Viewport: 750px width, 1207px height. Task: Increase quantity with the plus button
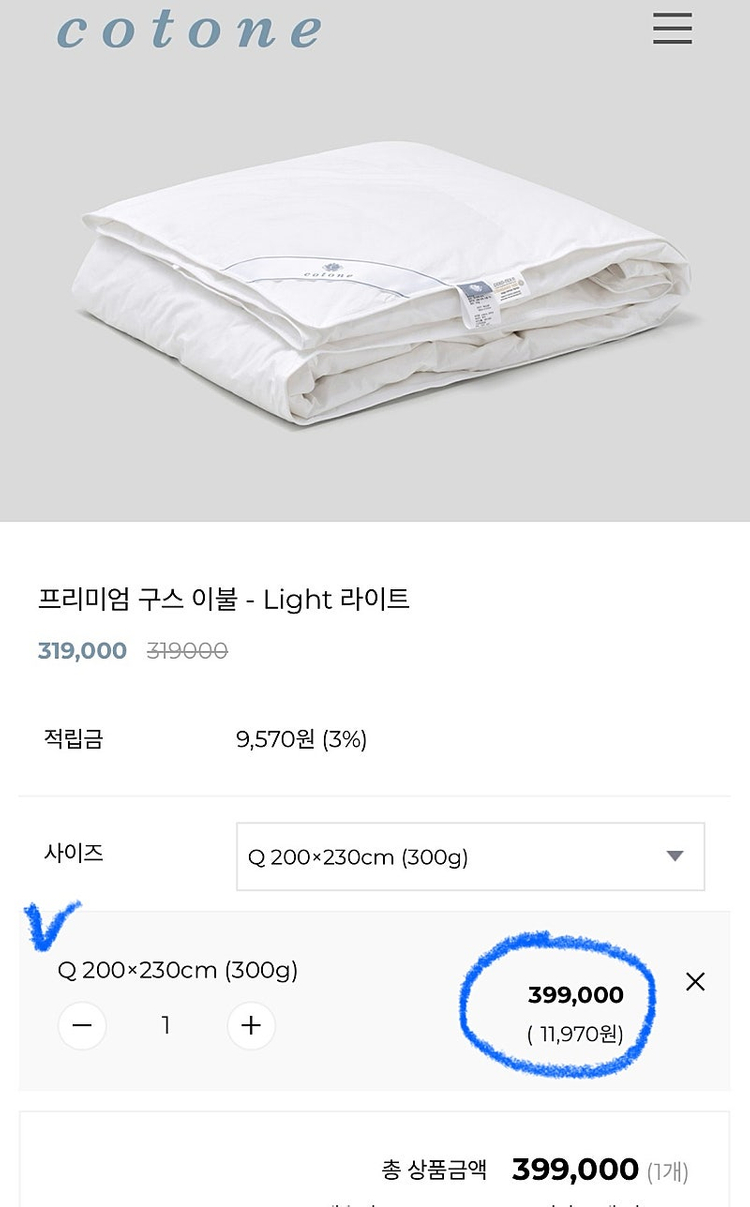click(x=251, y=1025)
